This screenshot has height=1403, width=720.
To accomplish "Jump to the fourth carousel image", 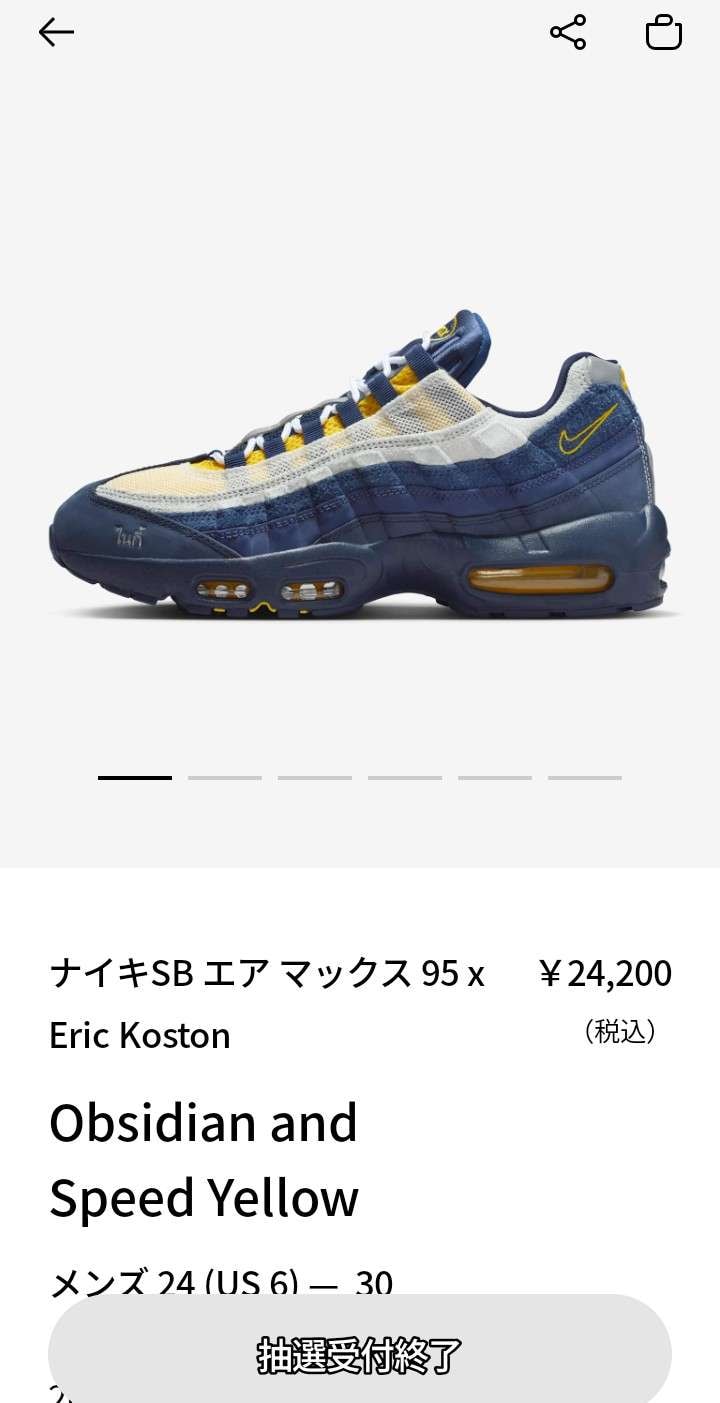I will 404,776.
